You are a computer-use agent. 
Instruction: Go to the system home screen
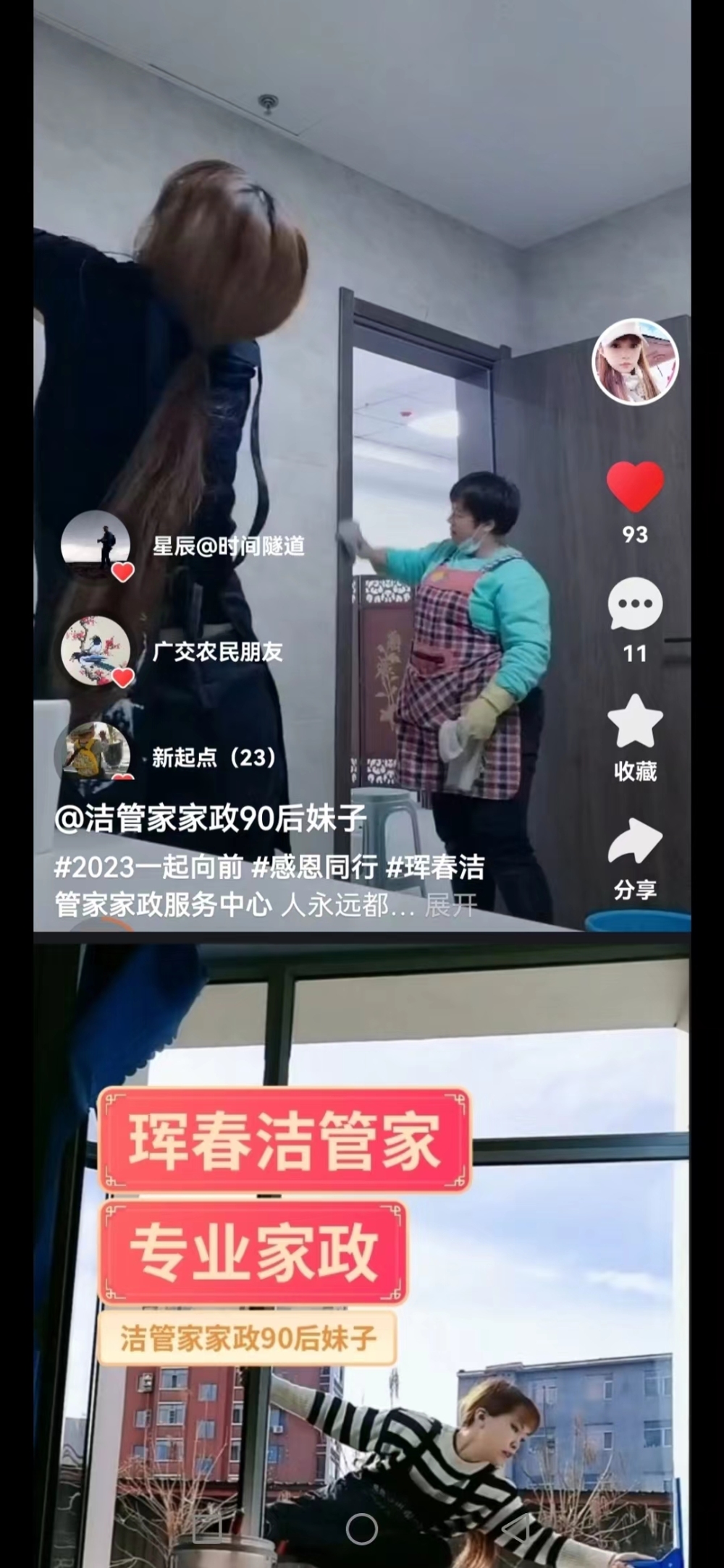pyautogui.click(x=361, y=1528)
